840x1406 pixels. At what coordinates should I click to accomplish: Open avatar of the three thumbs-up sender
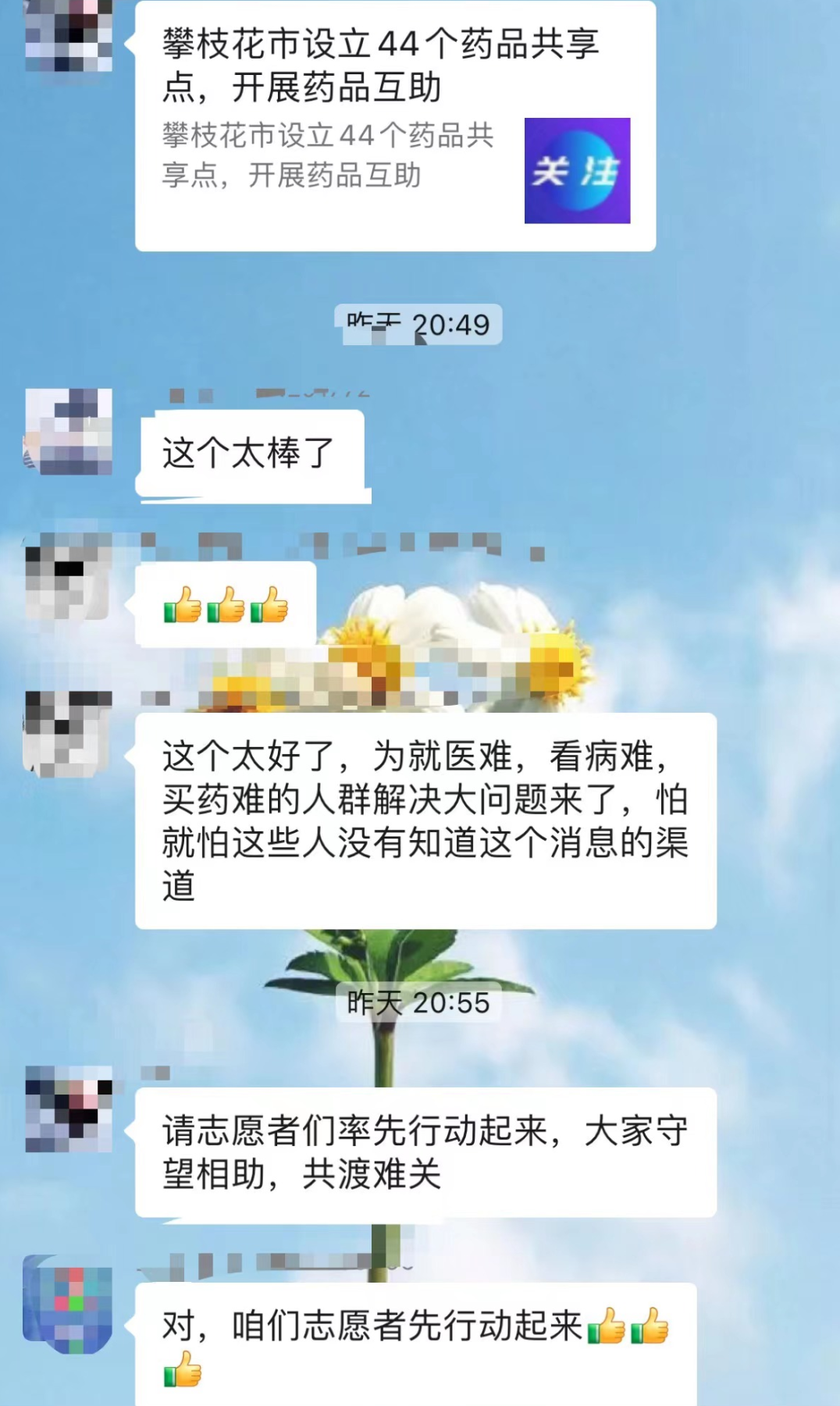click(69, 578)
